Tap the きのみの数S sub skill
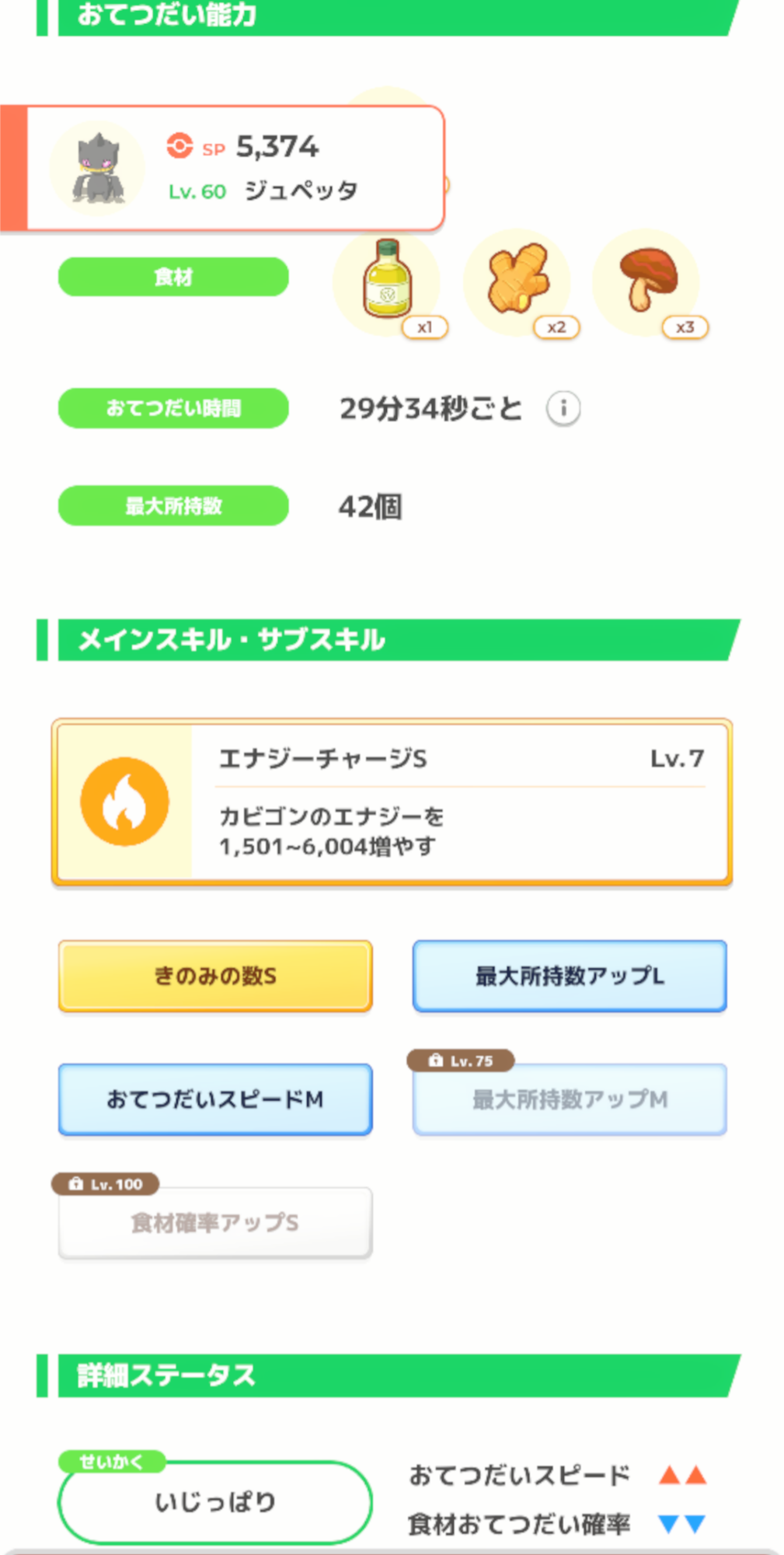This screenshot has width=784, height=1555. 215,976
